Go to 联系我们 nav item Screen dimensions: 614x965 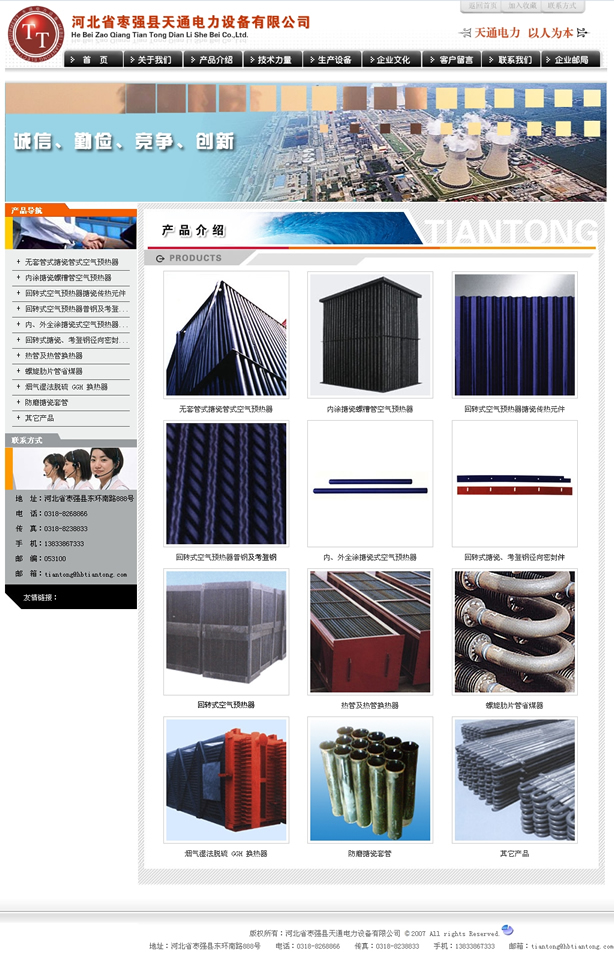(x=511, y=60)
